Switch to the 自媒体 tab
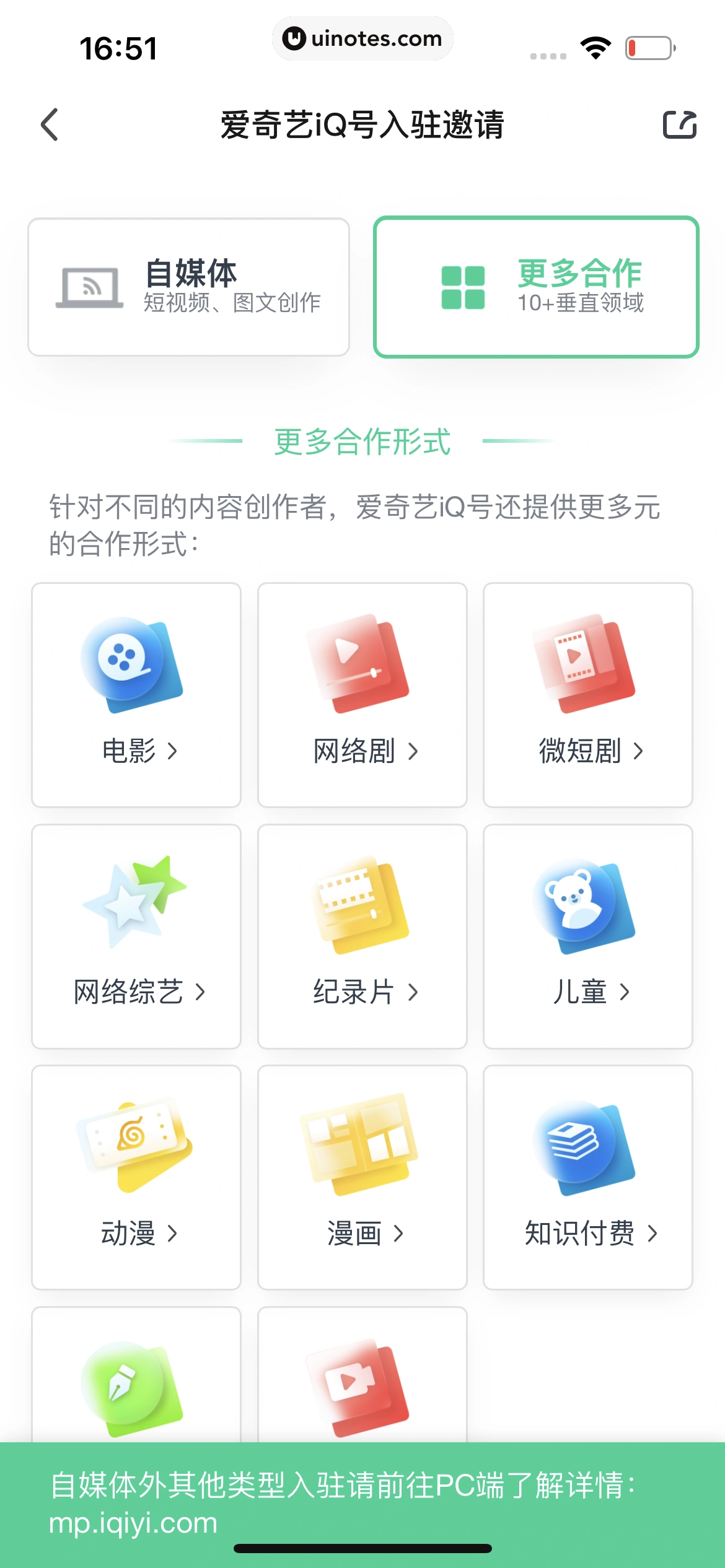 click(188, 287)
